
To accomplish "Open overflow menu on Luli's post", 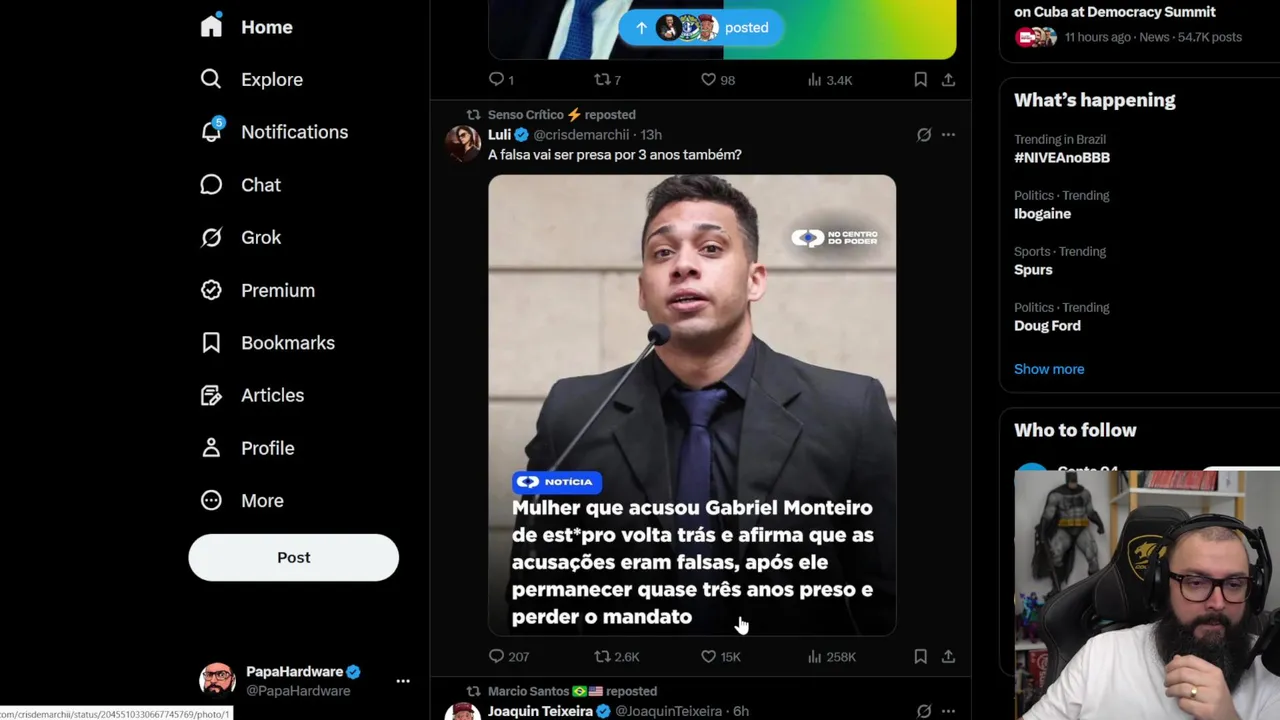I will coord(948,135).
